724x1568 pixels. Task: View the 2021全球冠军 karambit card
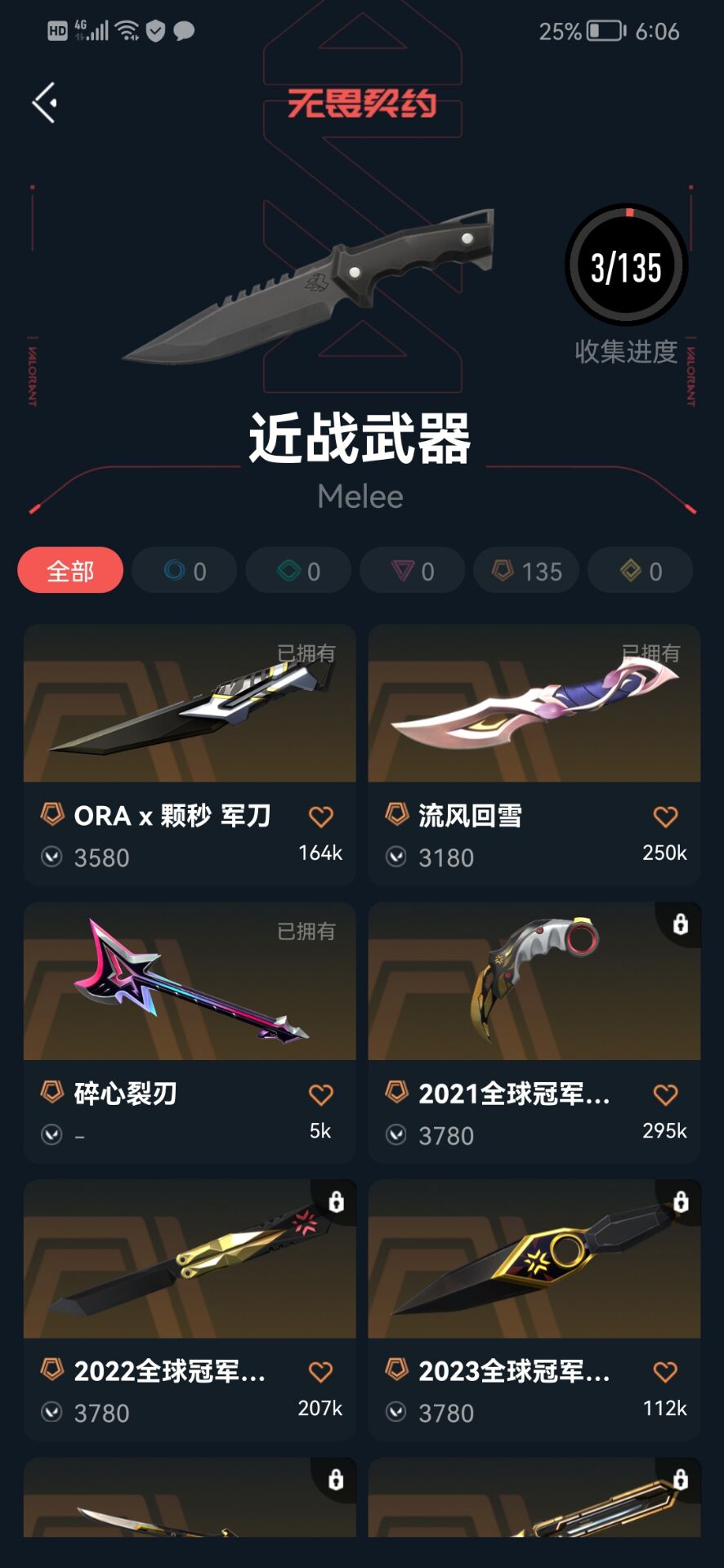pos(534,1033)
